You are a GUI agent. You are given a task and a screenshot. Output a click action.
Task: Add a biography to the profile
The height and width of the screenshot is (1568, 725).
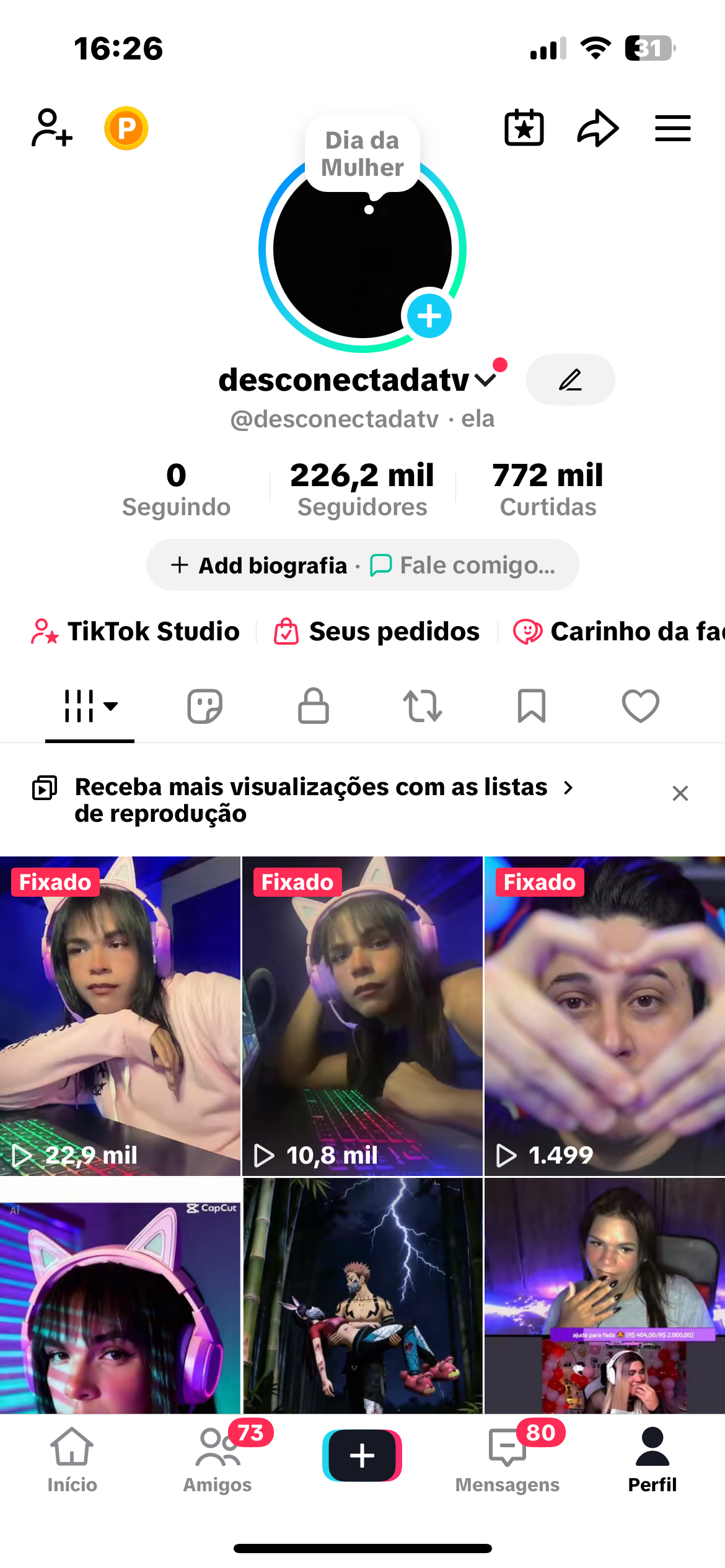pos(260,565)
